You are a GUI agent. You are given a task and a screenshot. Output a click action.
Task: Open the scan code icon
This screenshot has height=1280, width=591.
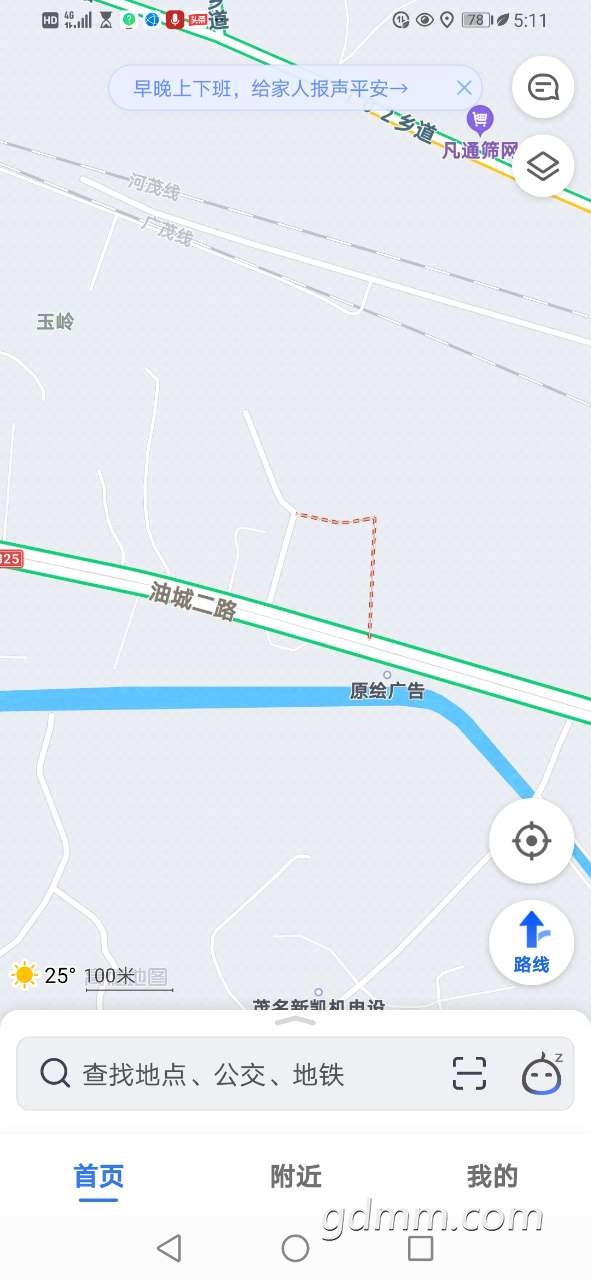pos(469,1073)
